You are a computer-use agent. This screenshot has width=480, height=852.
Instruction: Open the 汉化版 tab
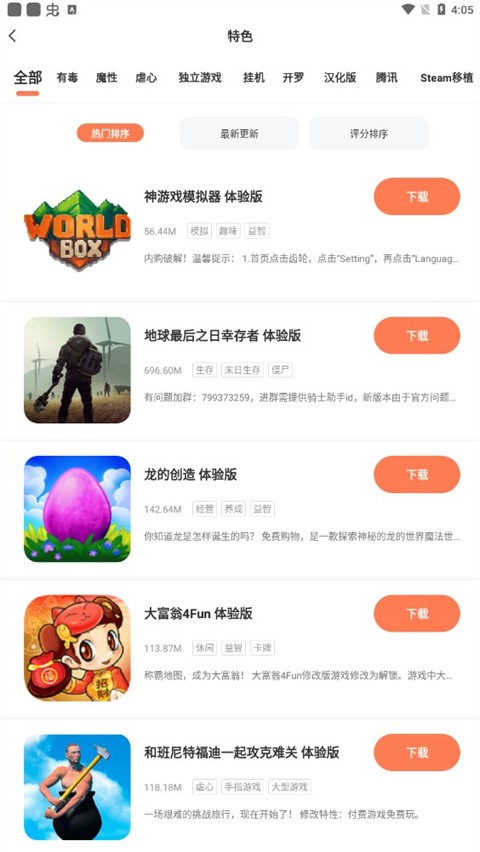click(x=340, y=78)
